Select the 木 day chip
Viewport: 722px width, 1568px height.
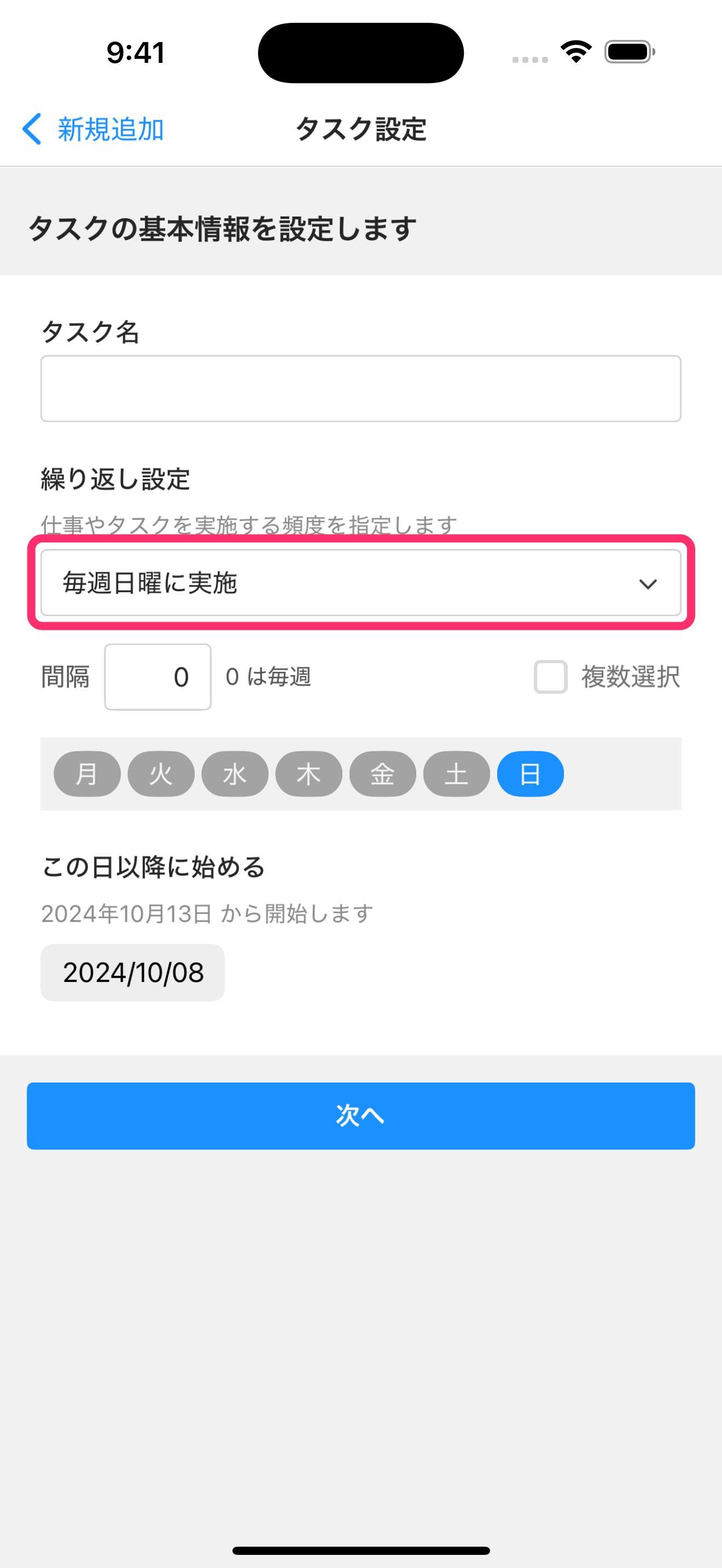[308, 774]
